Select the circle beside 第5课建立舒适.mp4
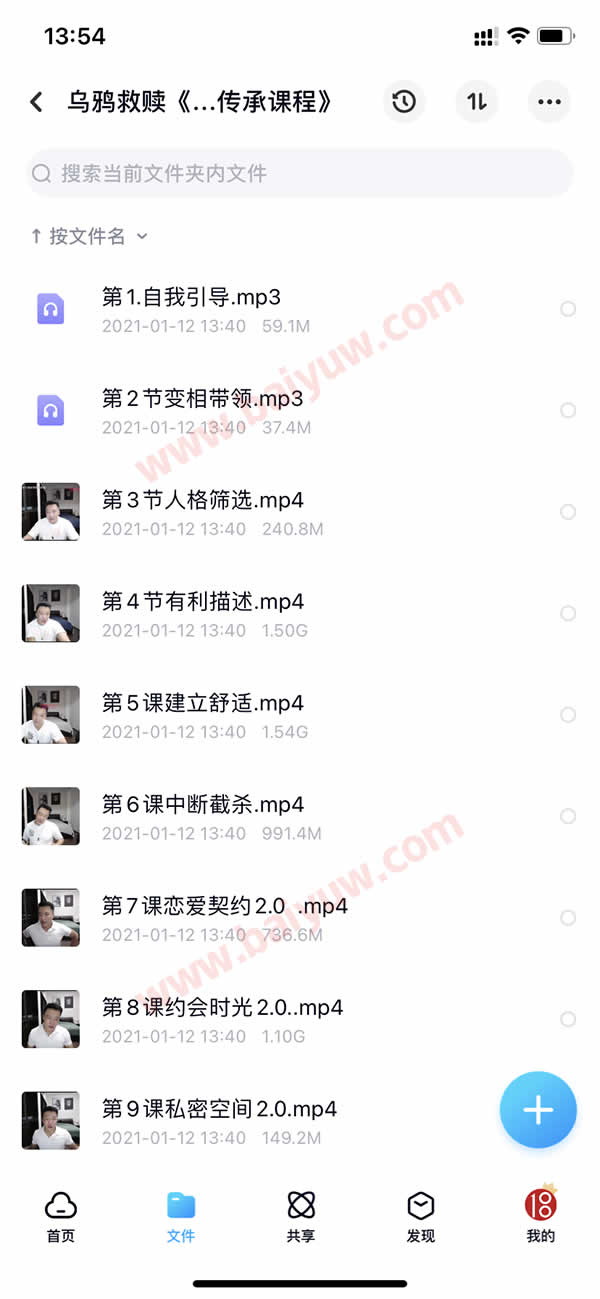The width and height of the screenshot is (600, 1299). tap(568, 715)
